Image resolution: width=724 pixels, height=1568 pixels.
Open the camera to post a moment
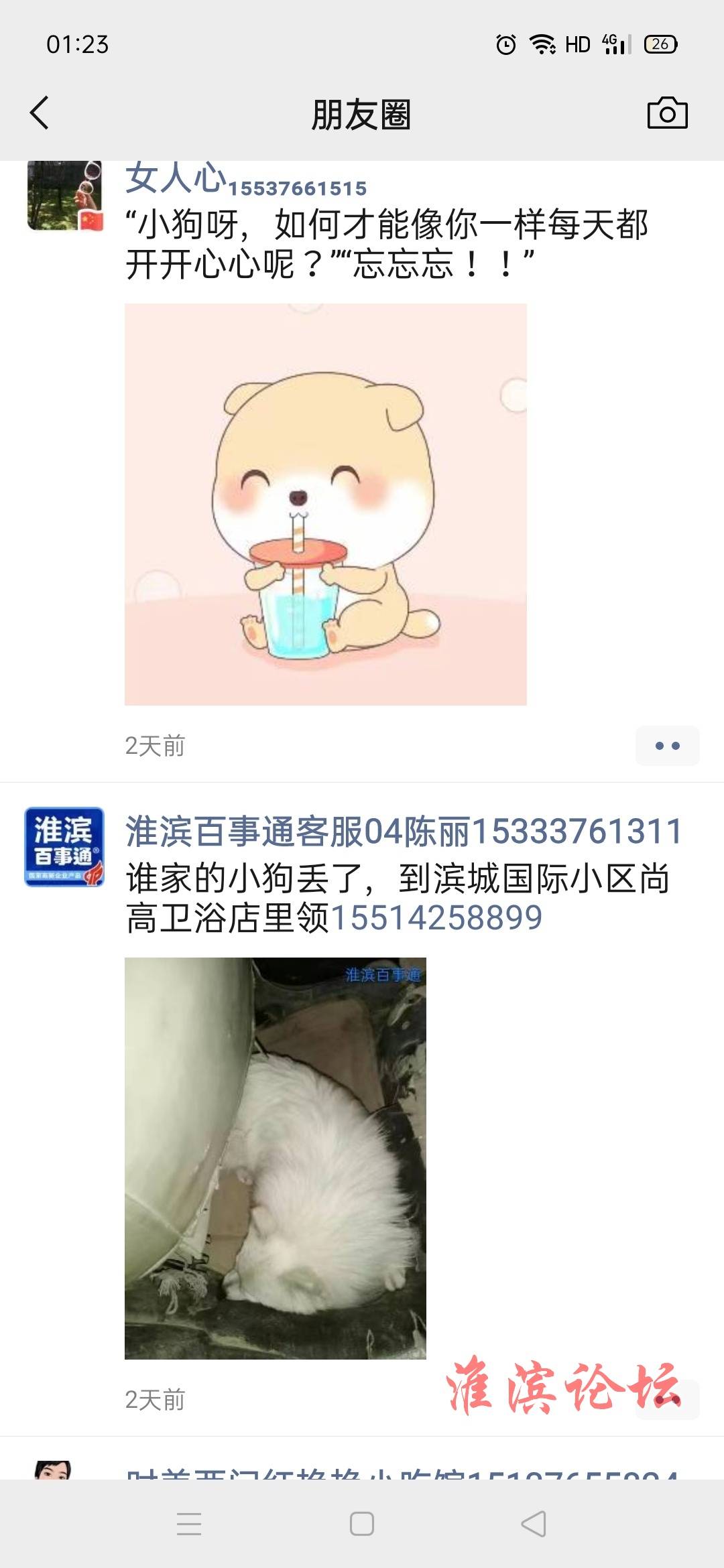click(667, 113)
